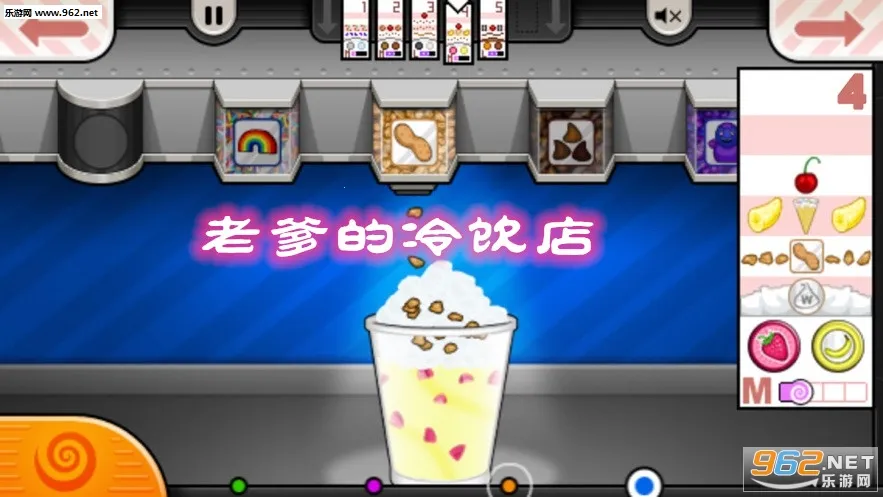The height and width of the screenshot is (497, 883).
Task: Select order ticket number 1
Action: [357, 30]
